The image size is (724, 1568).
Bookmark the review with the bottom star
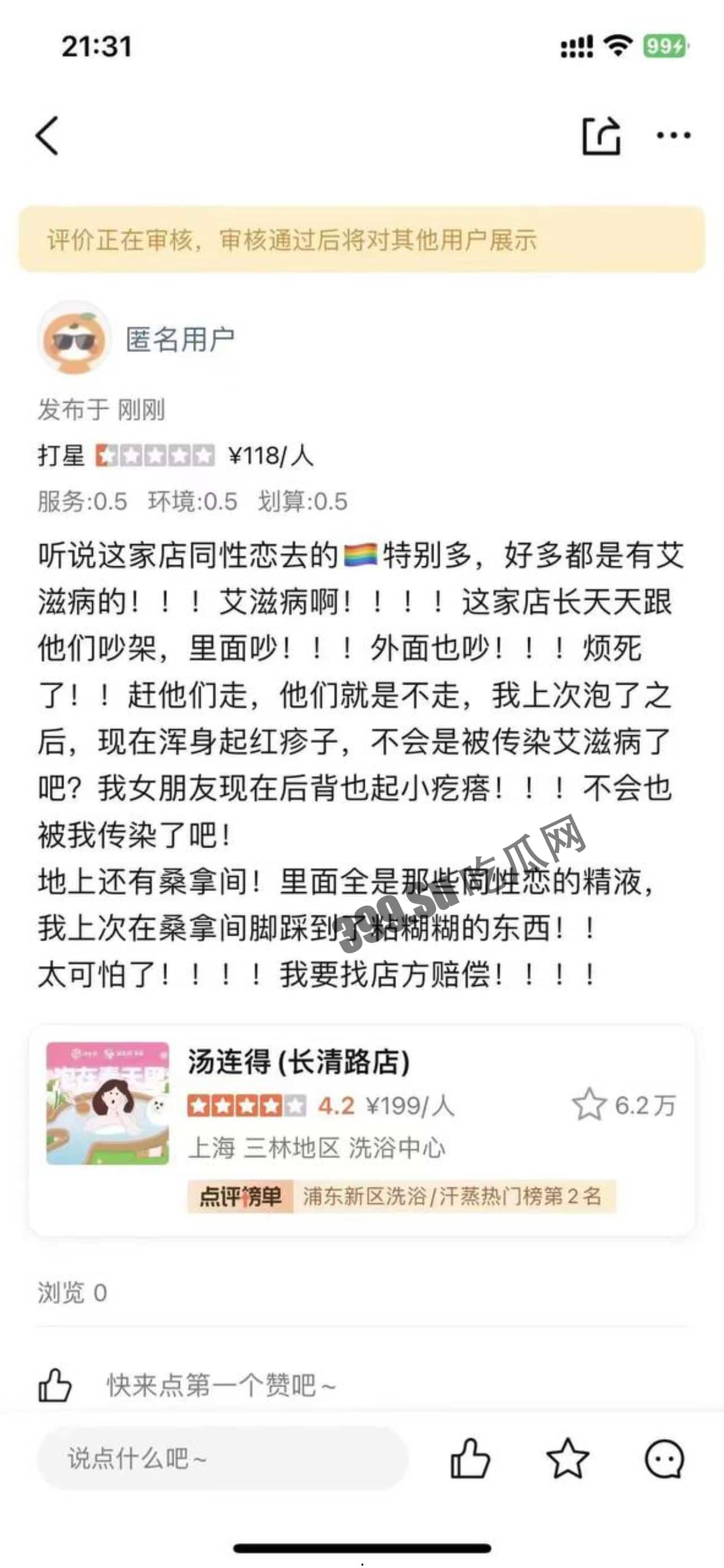(x=567, y=1458)
